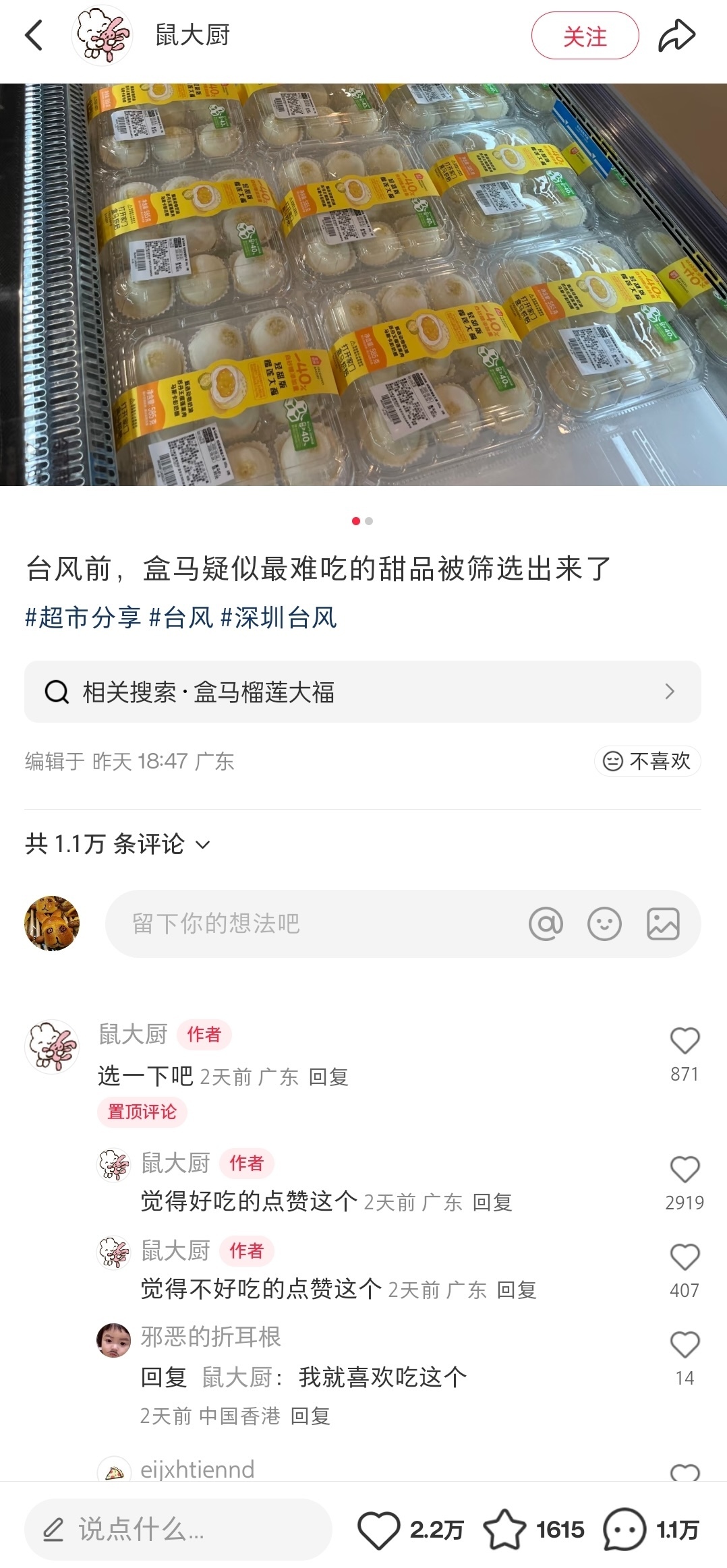Image resolution: width=727 pixels, height=1568 pixels.
Task: Open related search 盒马榴莲大福
Action: pyautogui.click(x=362, y=692)
